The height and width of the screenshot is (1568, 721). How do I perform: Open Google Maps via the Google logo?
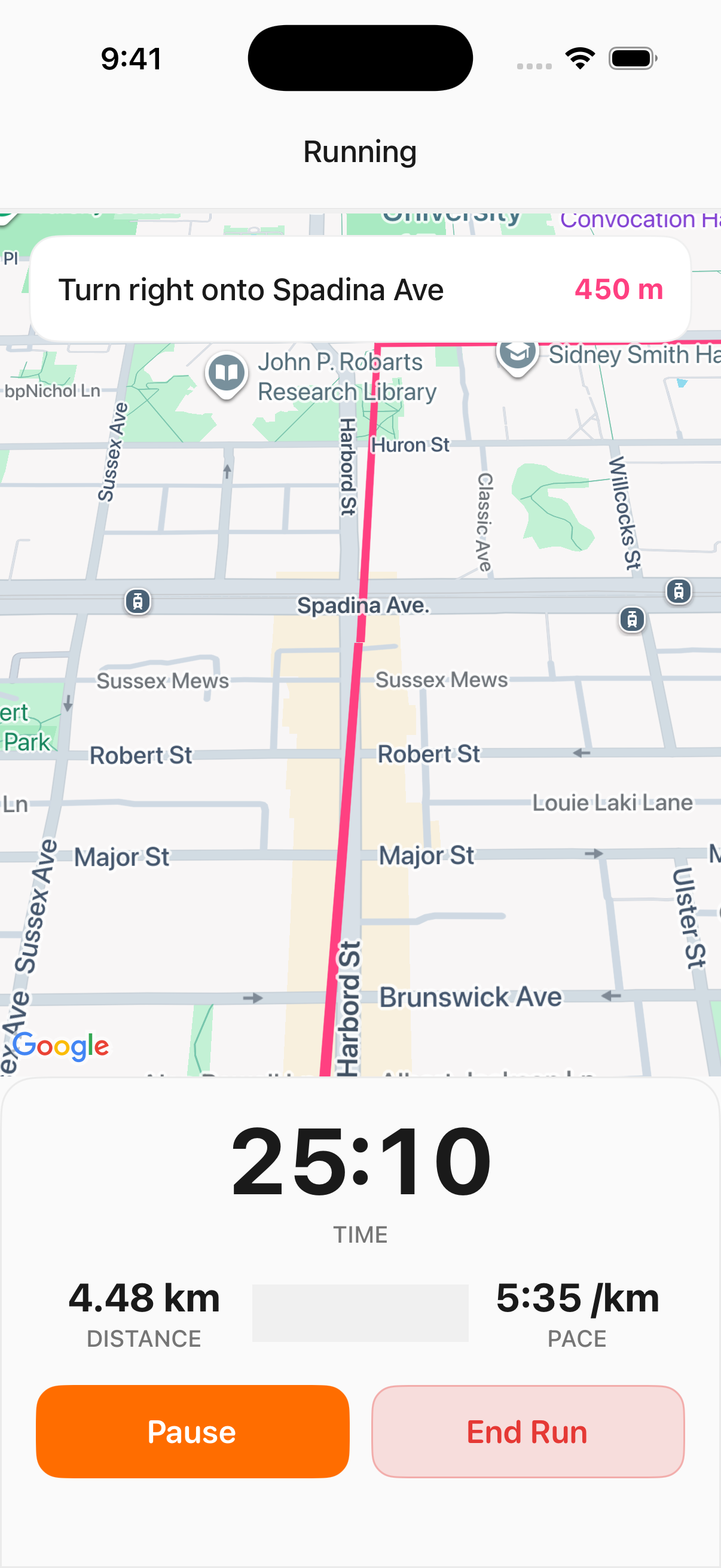[61, 1046]
